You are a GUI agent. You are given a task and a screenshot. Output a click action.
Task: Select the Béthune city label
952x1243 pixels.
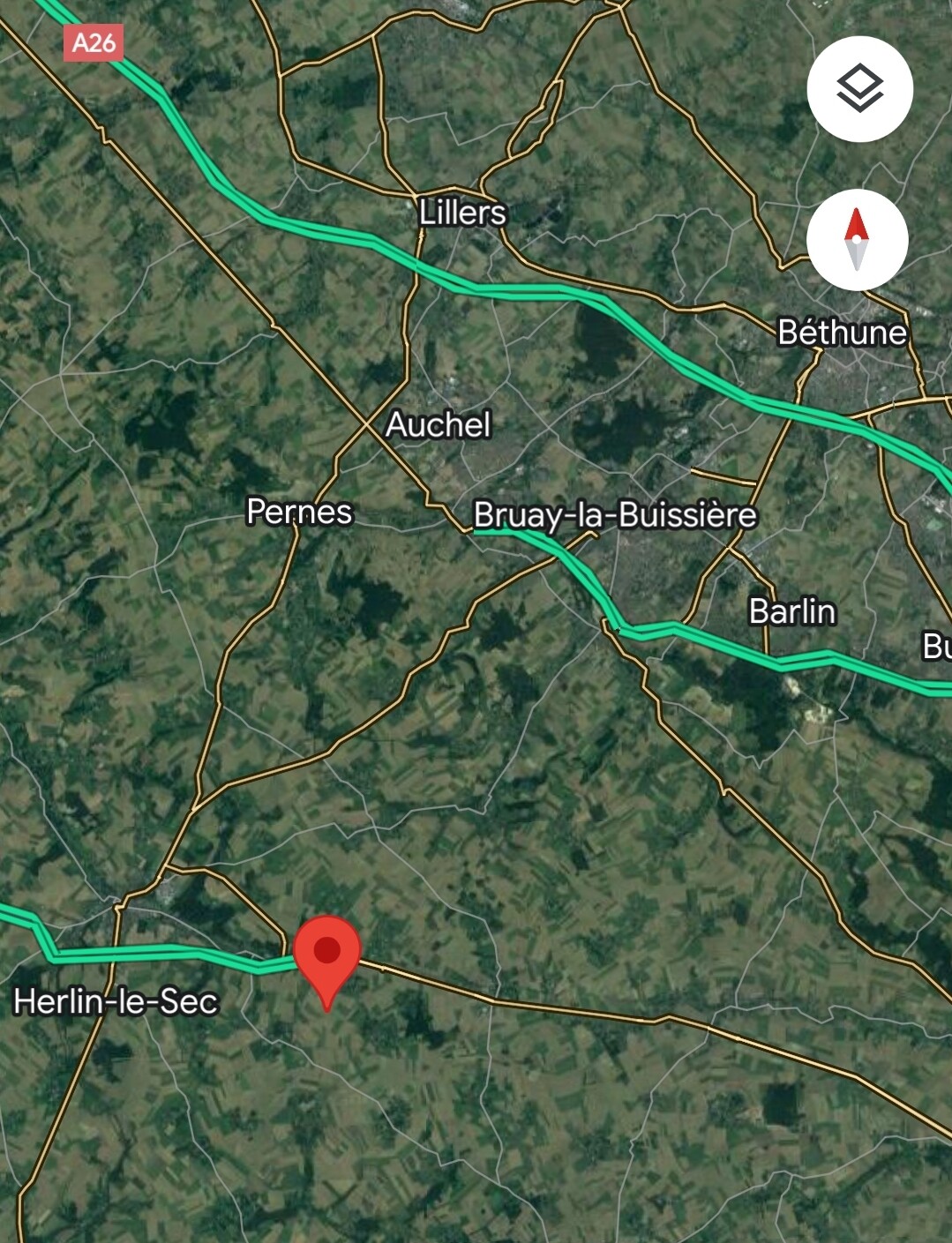[842, 333]
